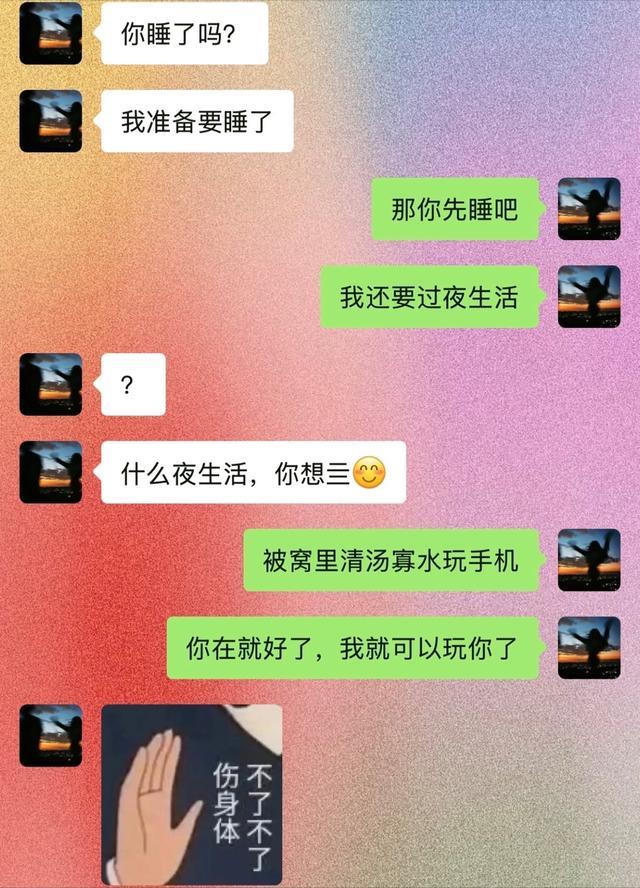View profile from avatar beside '我还要过夜生活'
The image size is (640, 888).
(588, 296)
